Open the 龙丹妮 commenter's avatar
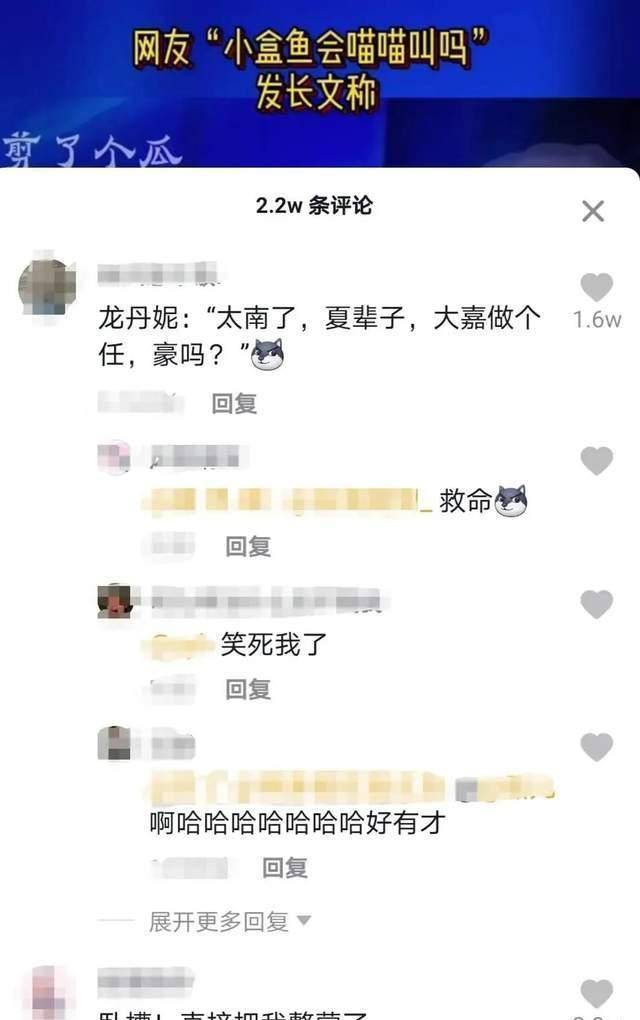This screenshot has width=640, height=1020. [47, 287]
